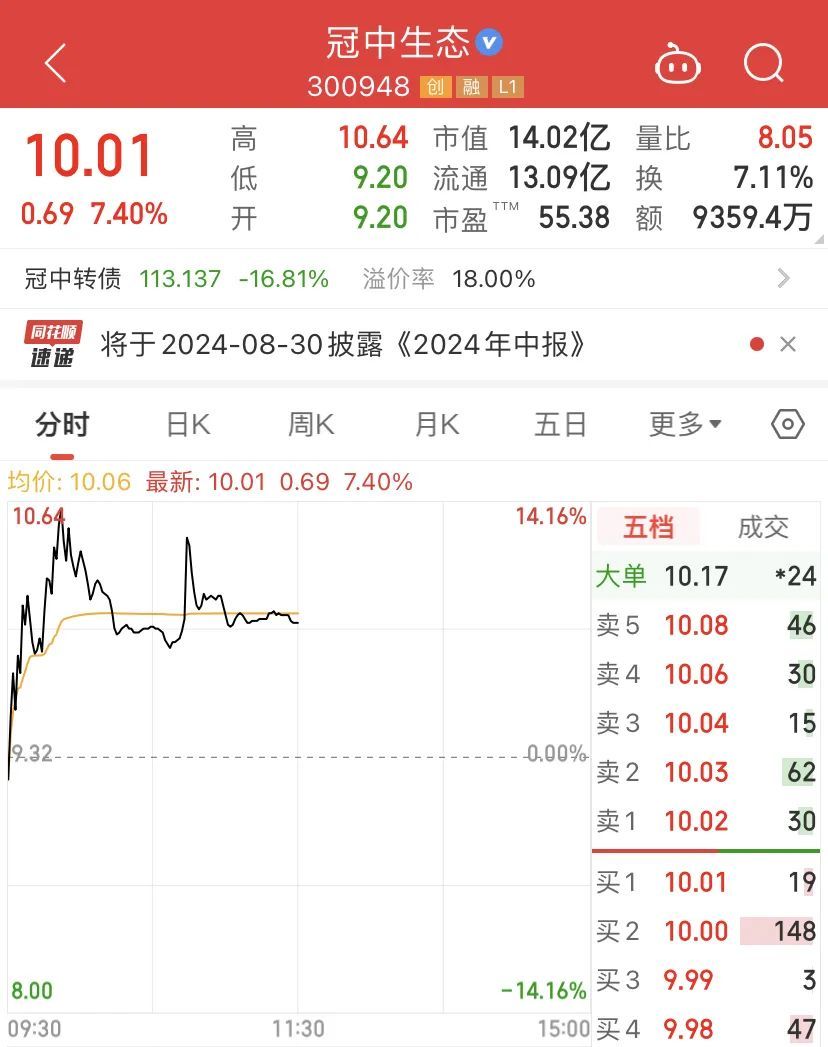Show the 五日 chart tab
Screen dimensions: 828x1047
pyautogui.click(x=560, y=425)
